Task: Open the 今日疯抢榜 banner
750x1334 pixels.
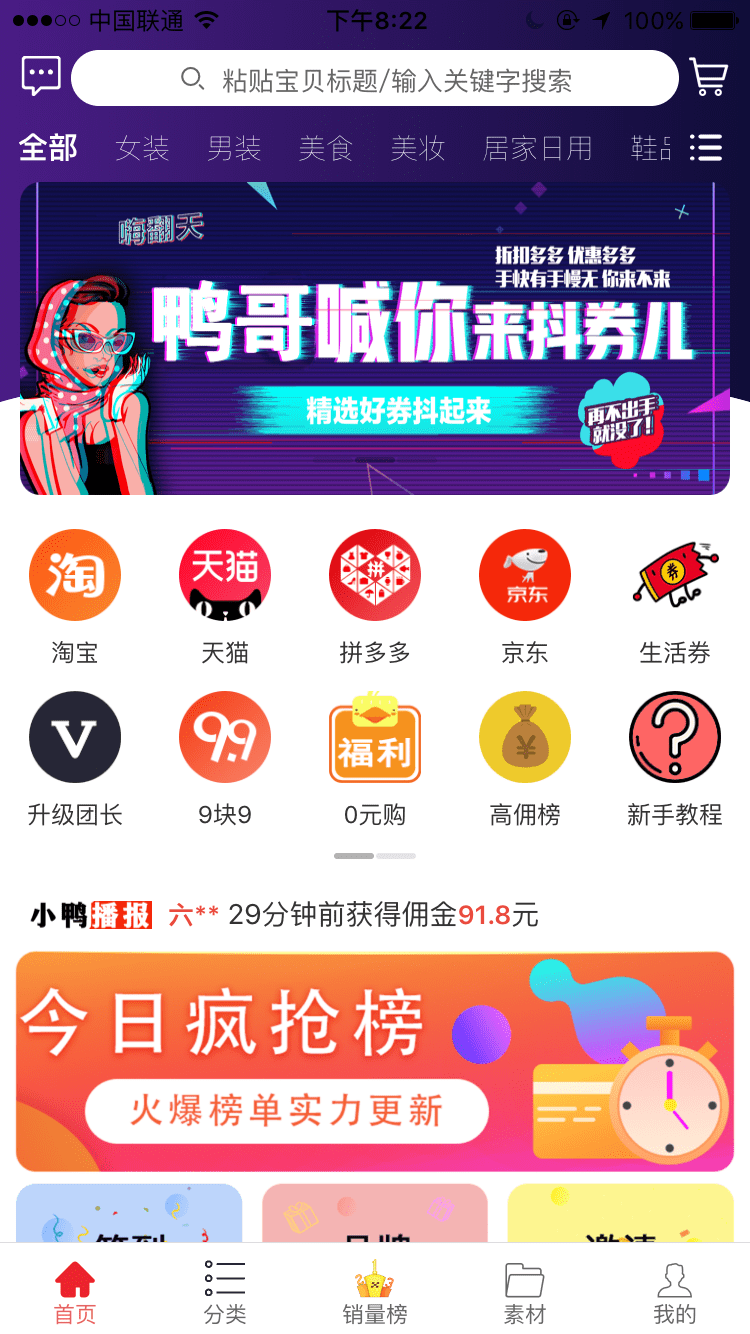Action: point(375,1062)
